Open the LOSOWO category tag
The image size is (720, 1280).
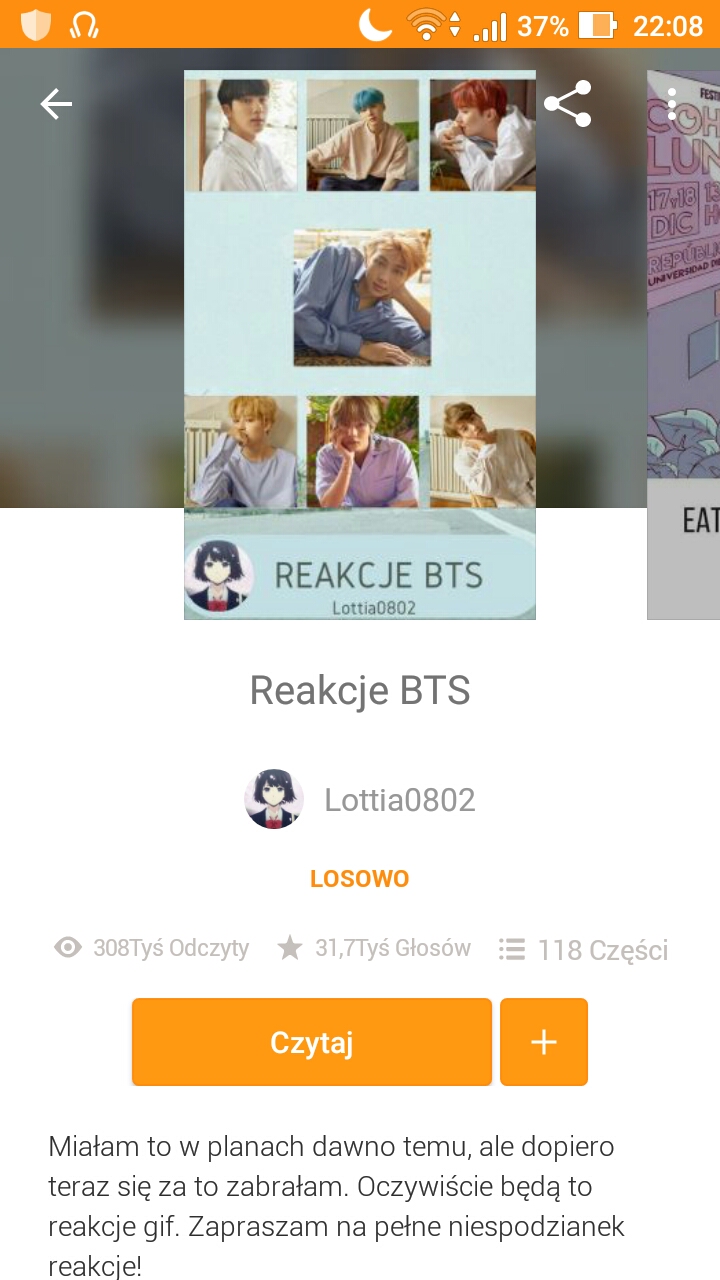(359, 879)
